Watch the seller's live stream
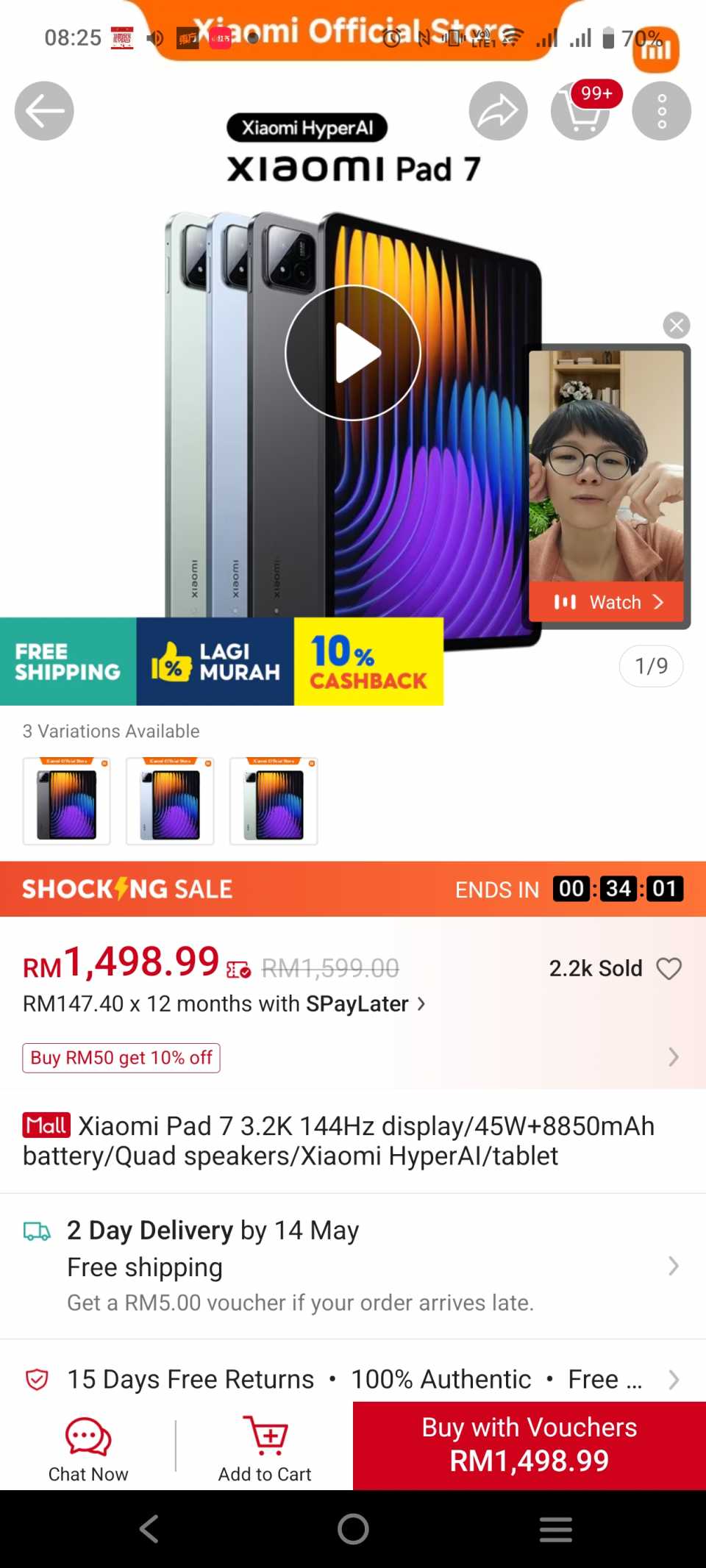The height and width of the screenshot is (1568, 706). pyautogui.click(x=607, y=602)
